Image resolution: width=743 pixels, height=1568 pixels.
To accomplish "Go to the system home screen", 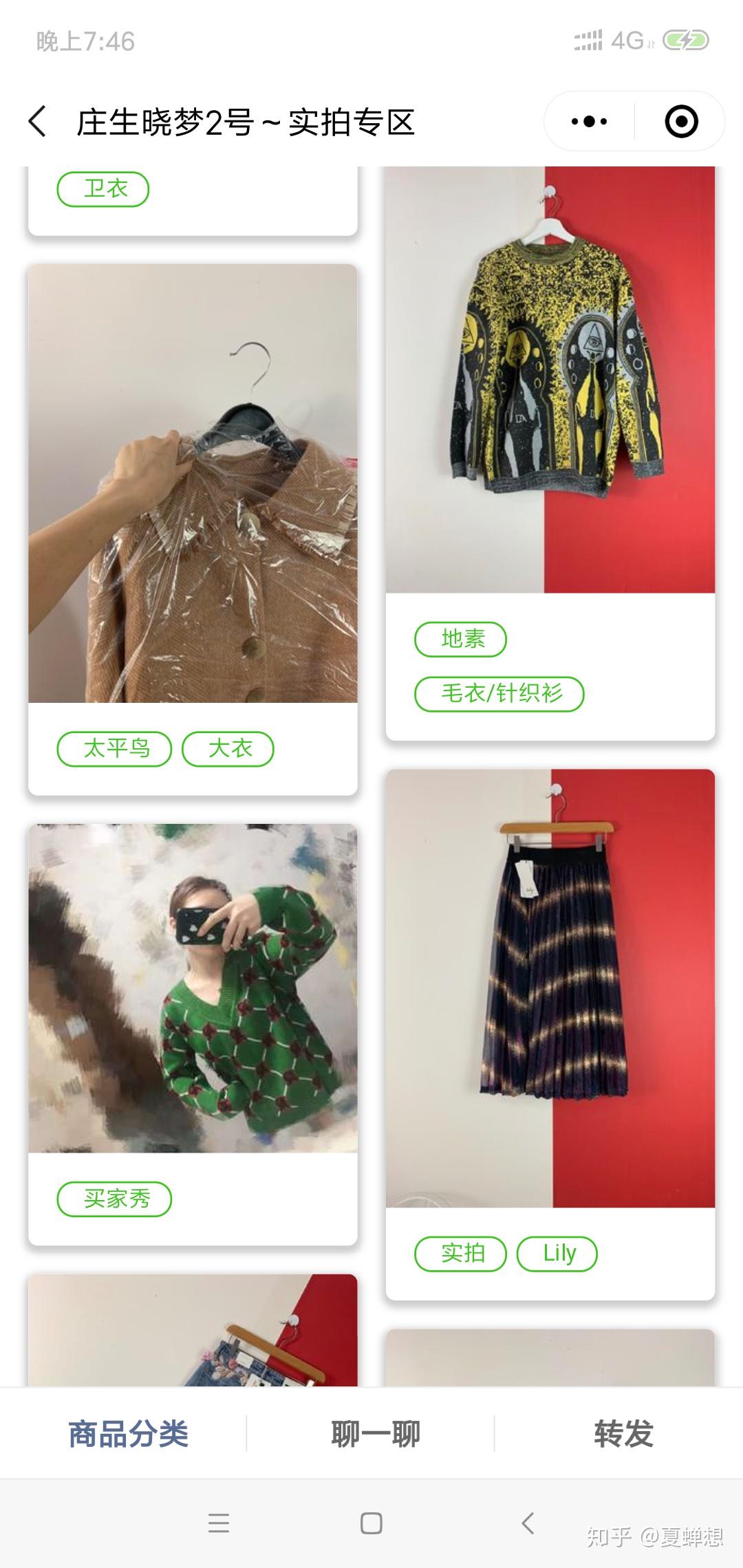I will 371,1523.
